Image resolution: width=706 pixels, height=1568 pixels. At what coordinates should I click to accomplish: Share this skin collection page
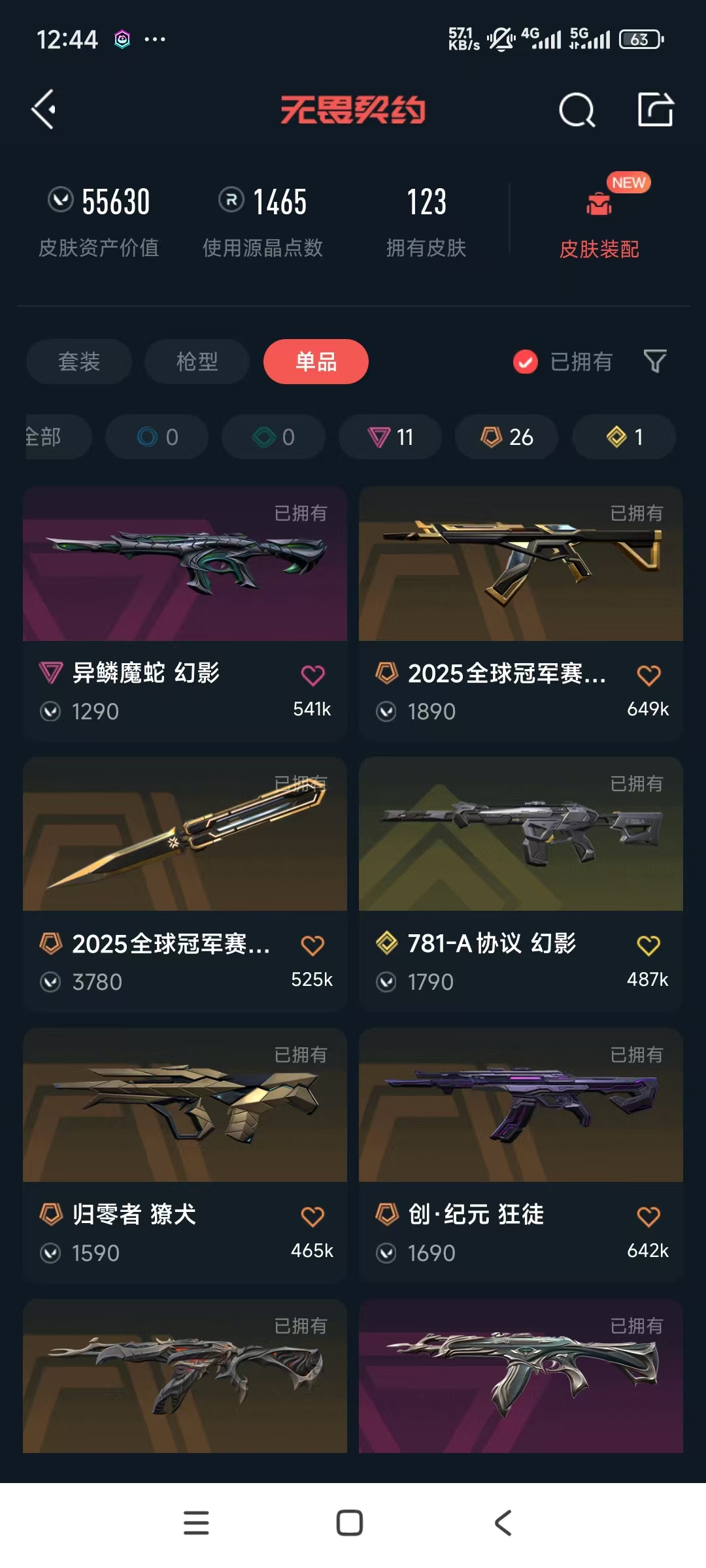[655, 109]
